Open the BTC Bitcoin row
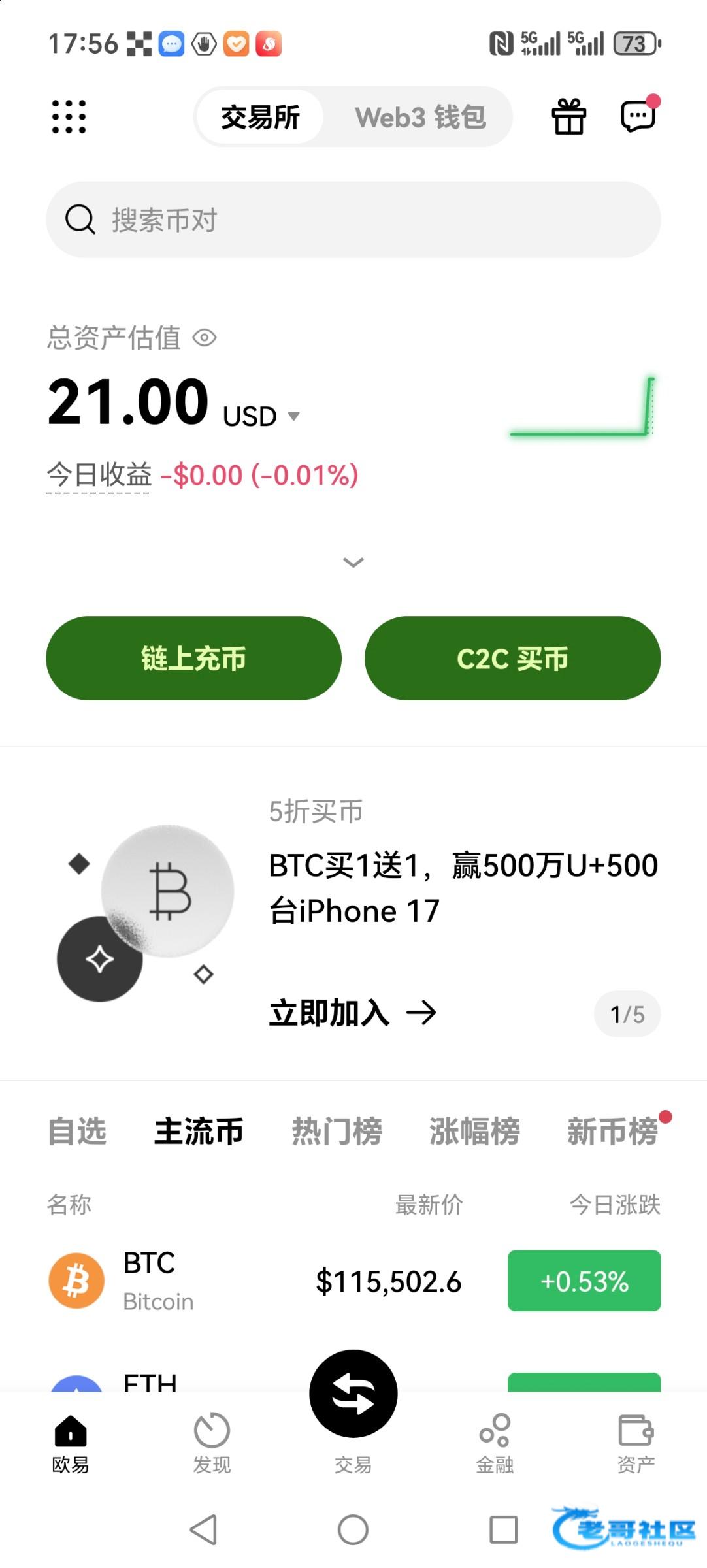Viewport: 707px width, 1568px height. [x=261, y=1281]
